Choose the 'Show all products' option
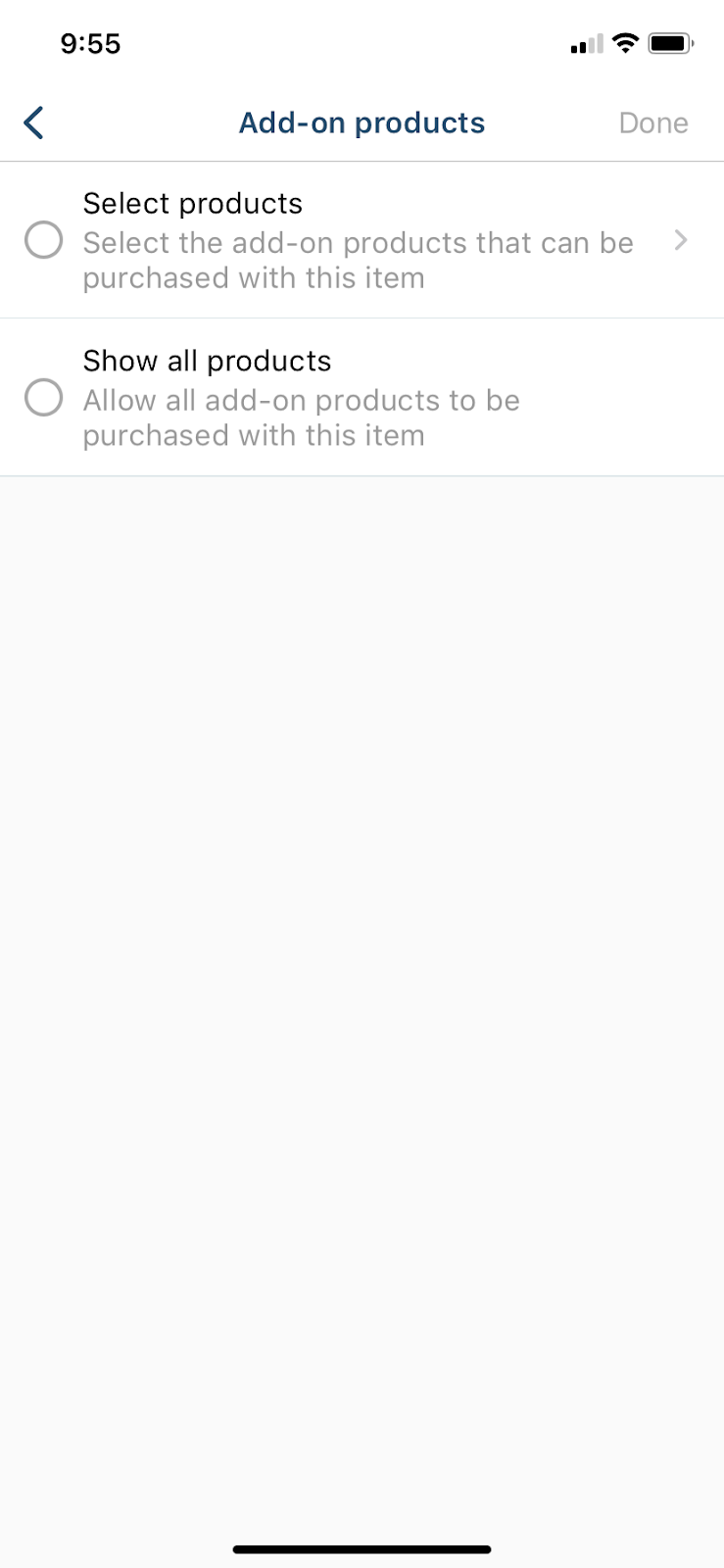 pos(362,398)
